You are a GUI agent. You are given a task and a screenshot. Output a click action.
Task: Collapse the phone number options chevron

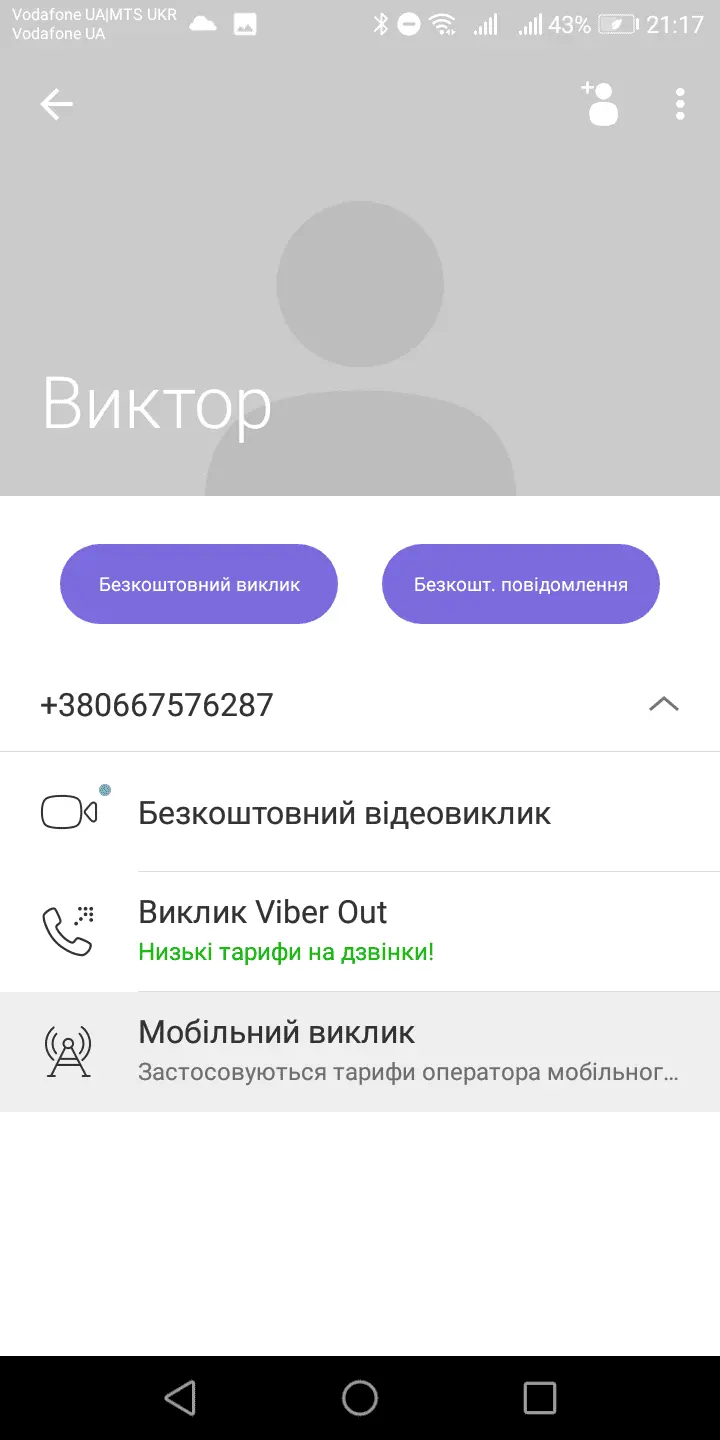(663, 704)
